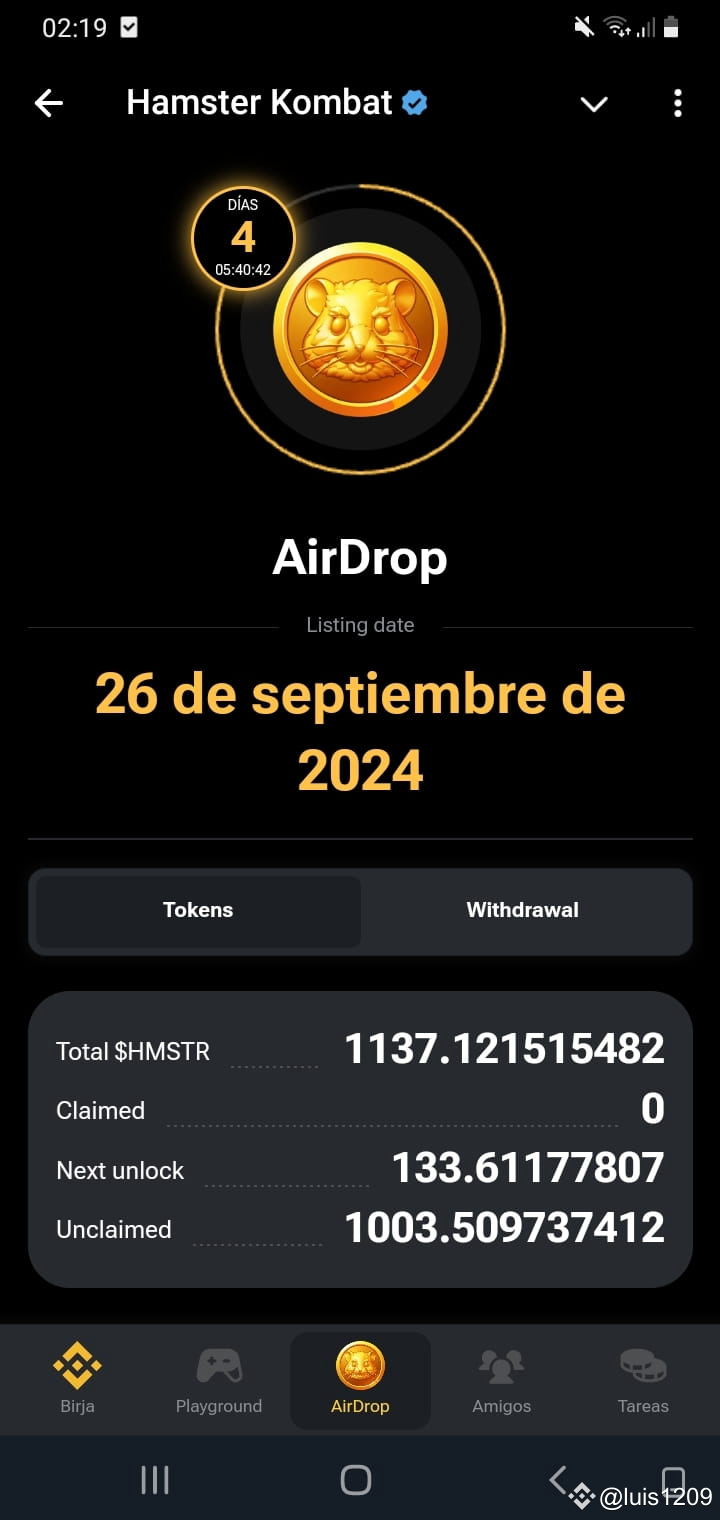Switch to the Withdrawal tab
The width and height of the screenshot is (720, 1520).
point(522,910)
